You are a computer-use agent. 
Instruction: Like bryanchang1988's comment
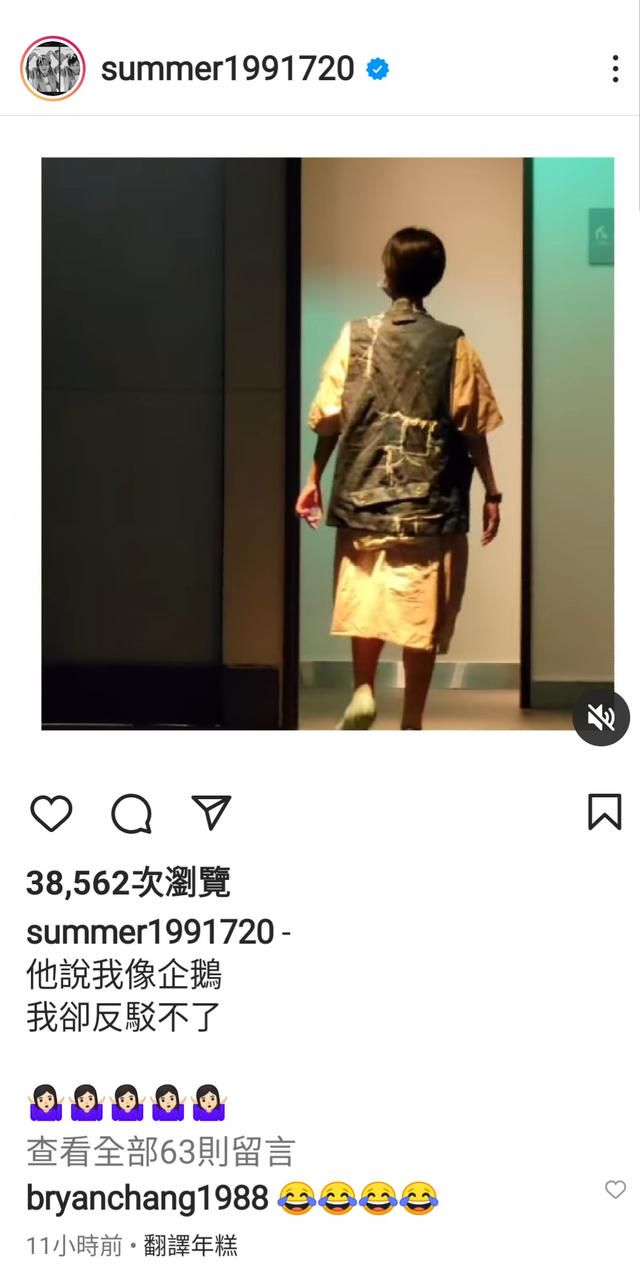615,1189
